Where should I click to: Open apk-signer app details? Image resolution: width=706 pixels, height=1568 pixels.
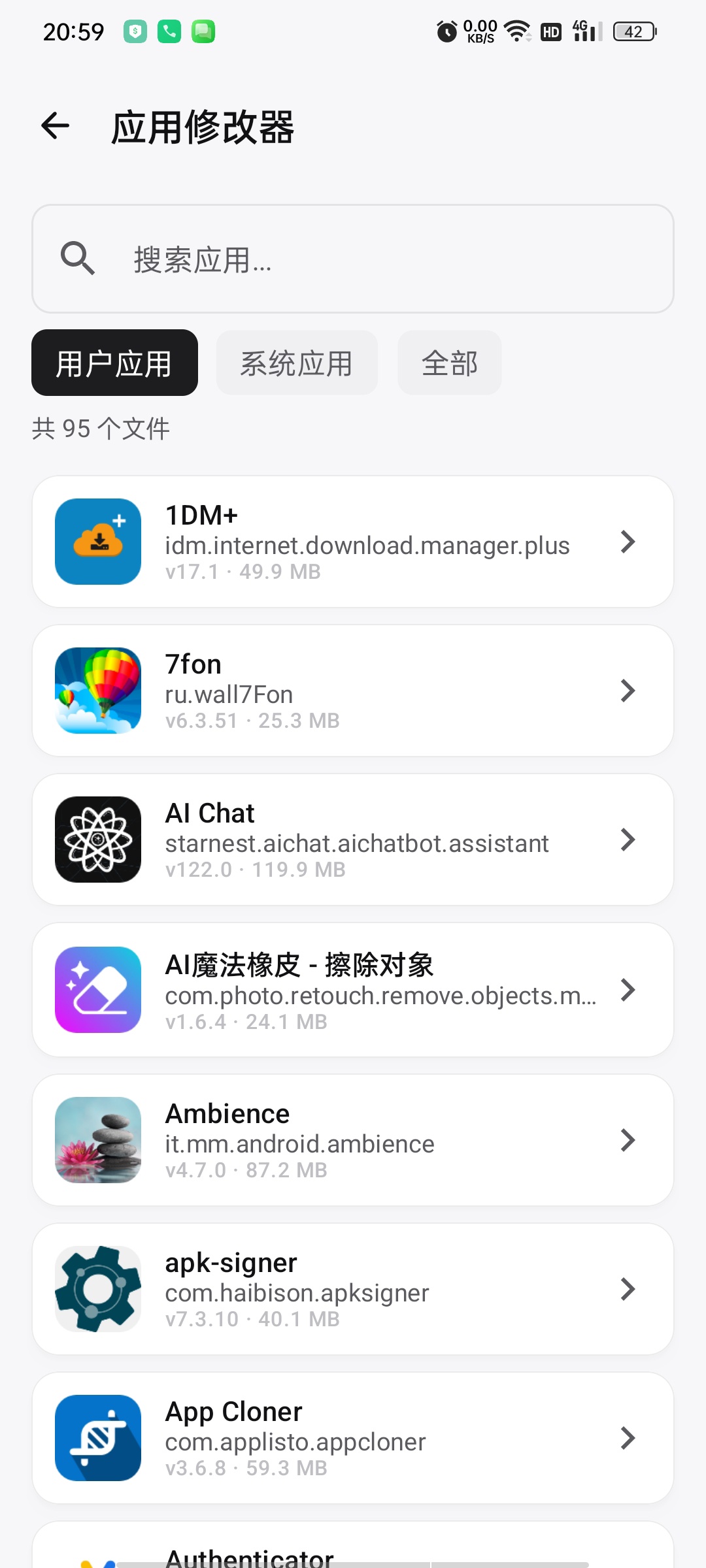[x=353, y=1289]
